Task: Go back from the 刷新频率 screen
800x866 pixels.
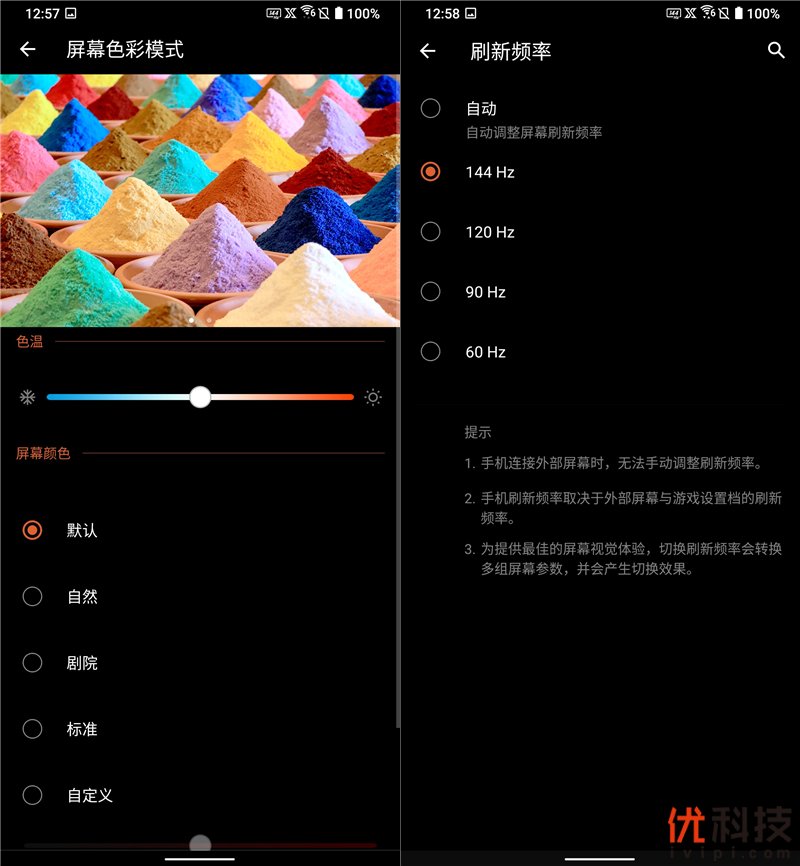Action: 428,51
